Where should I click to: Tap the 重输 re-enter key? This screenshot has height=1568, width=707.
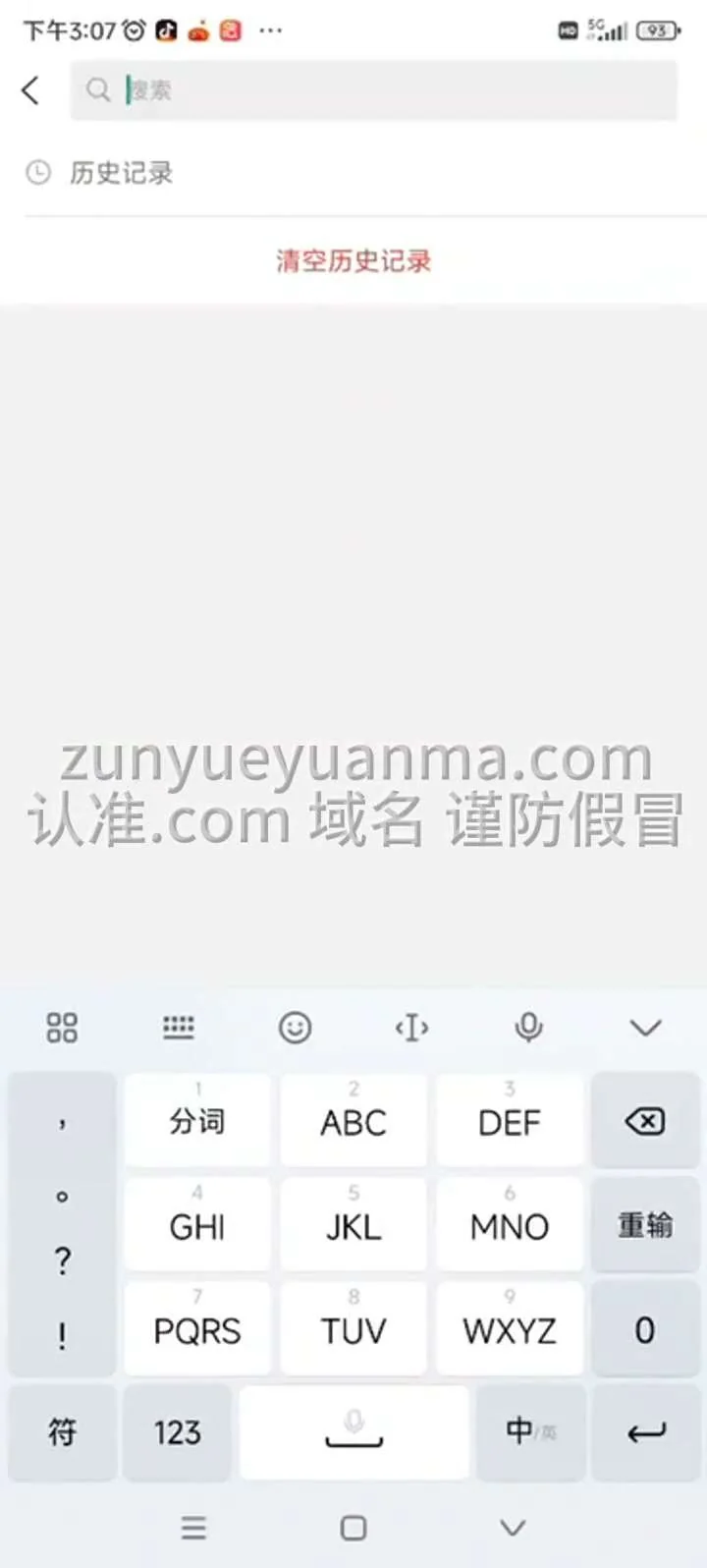tap(644, 1225)
